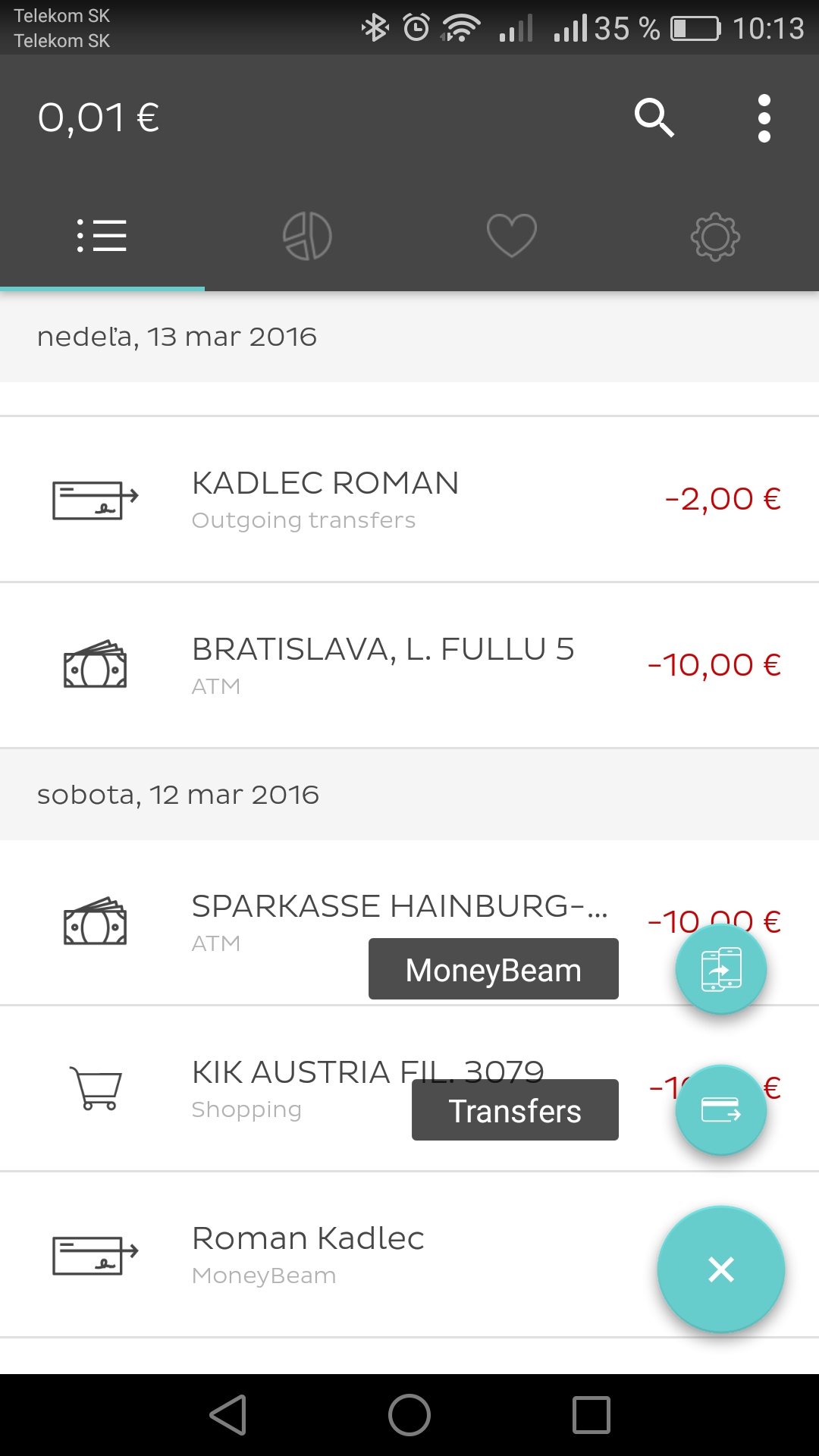Go to the settings gear tab
819x1456 pixels.
click(715, 237)
